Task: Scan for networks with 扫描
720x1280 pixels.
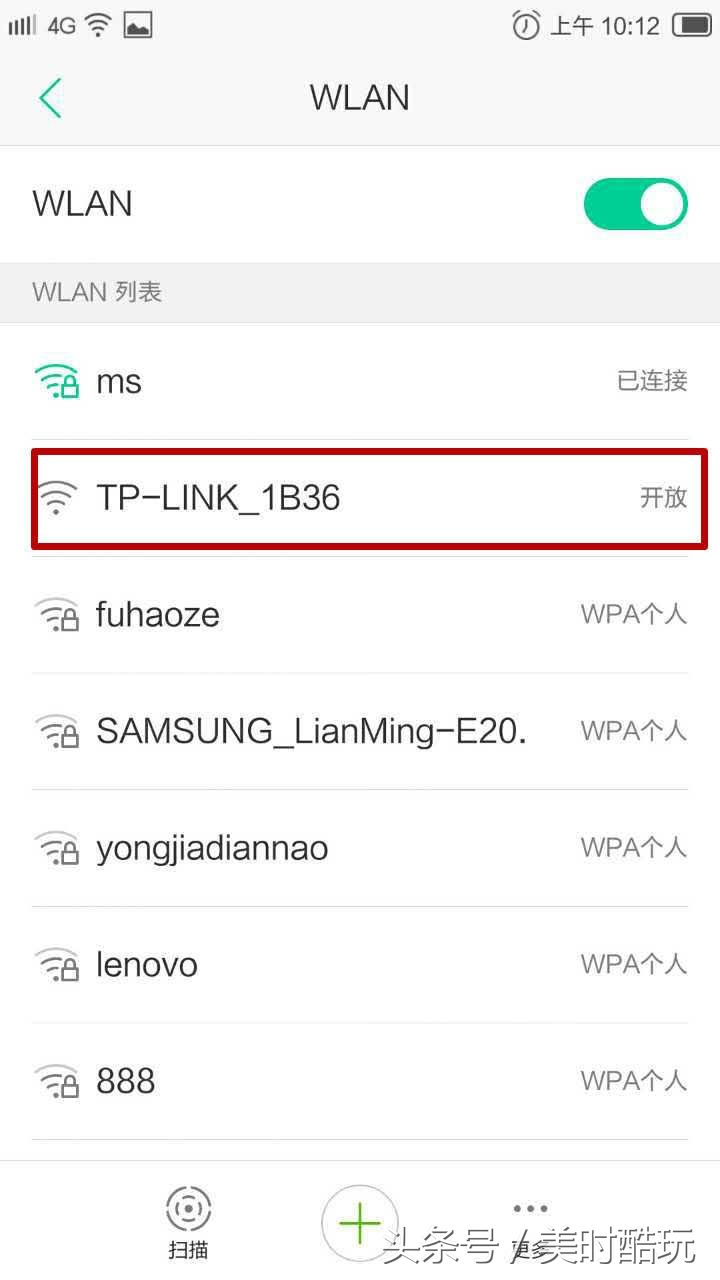Action: tap(188, 1222)
